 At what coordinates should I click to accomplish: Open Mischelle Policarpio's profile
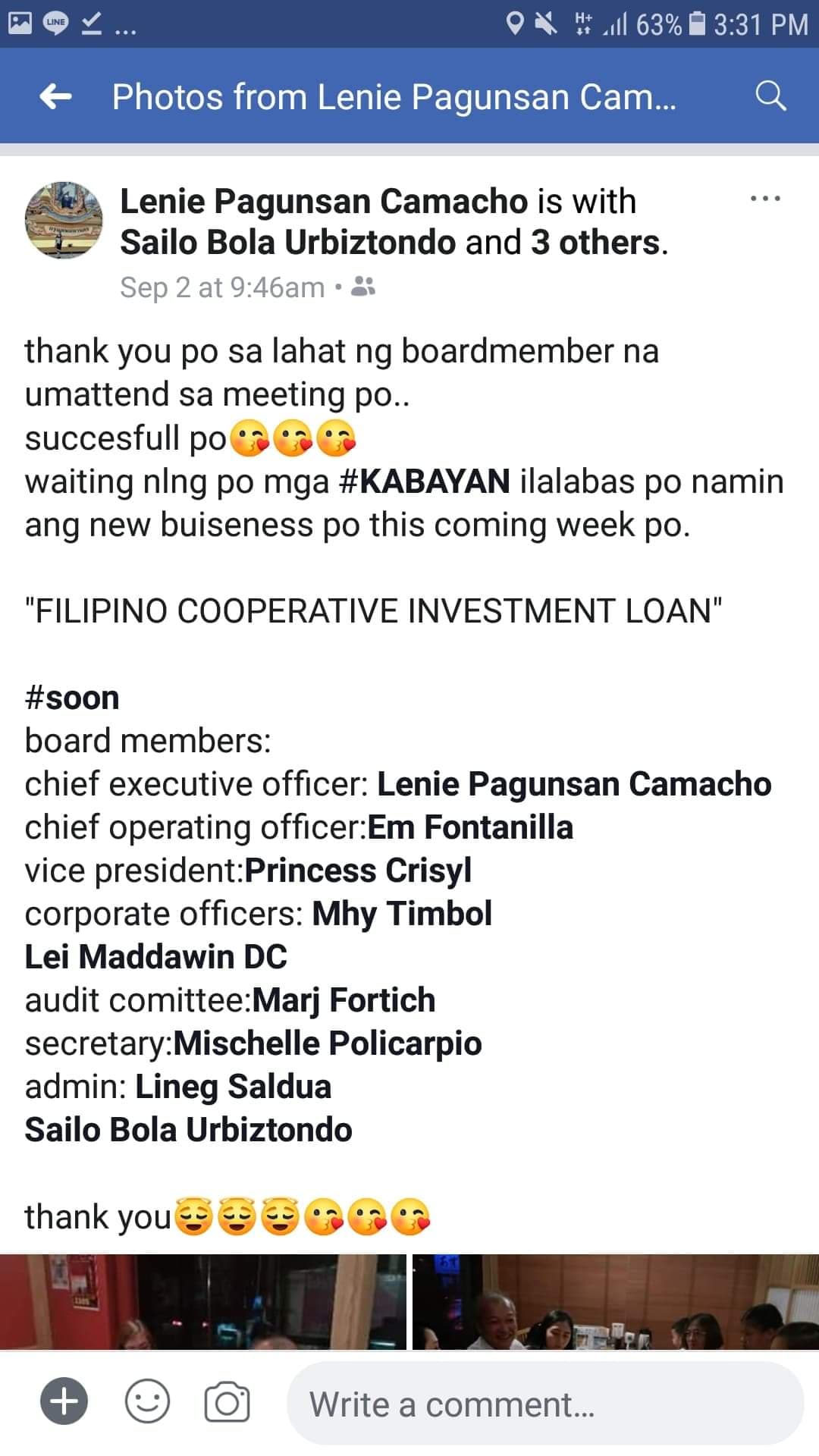[x=328, y=1043]
